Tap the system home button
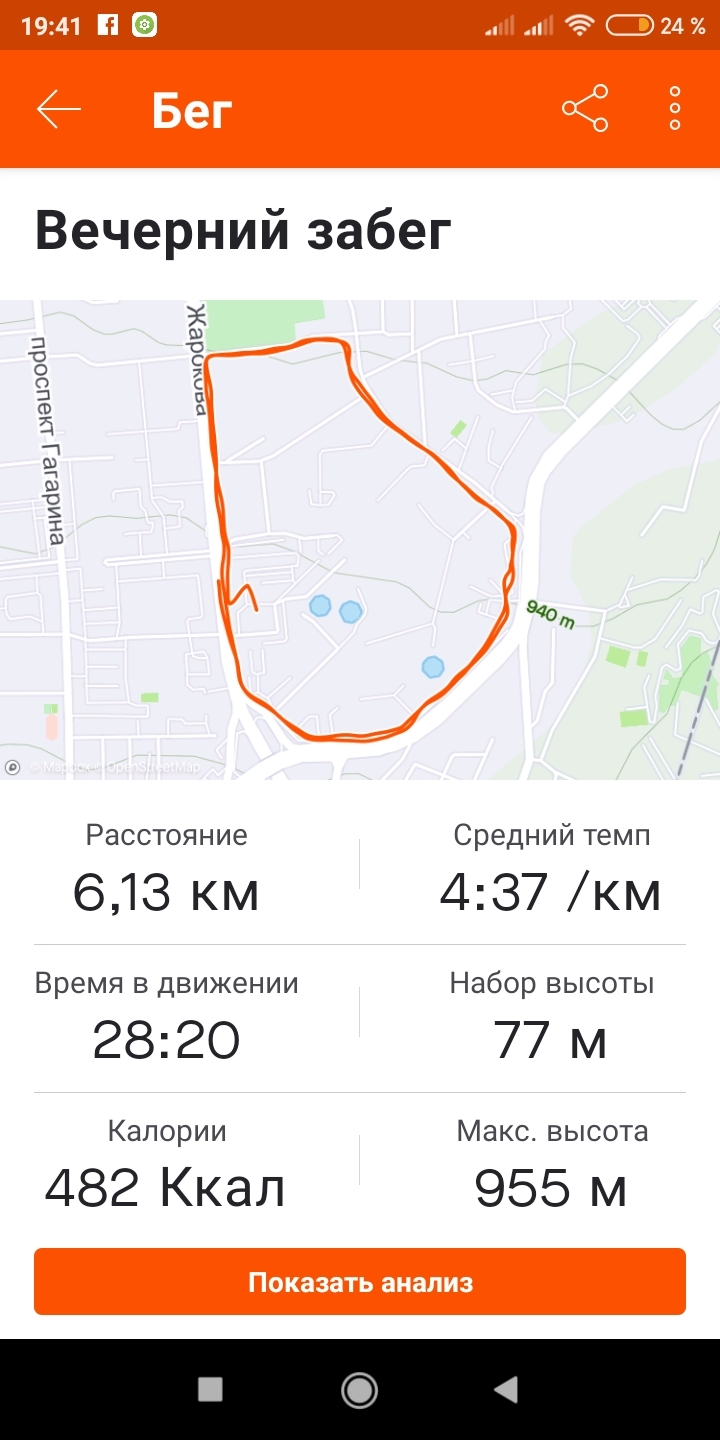 [x=359, y=1389]
